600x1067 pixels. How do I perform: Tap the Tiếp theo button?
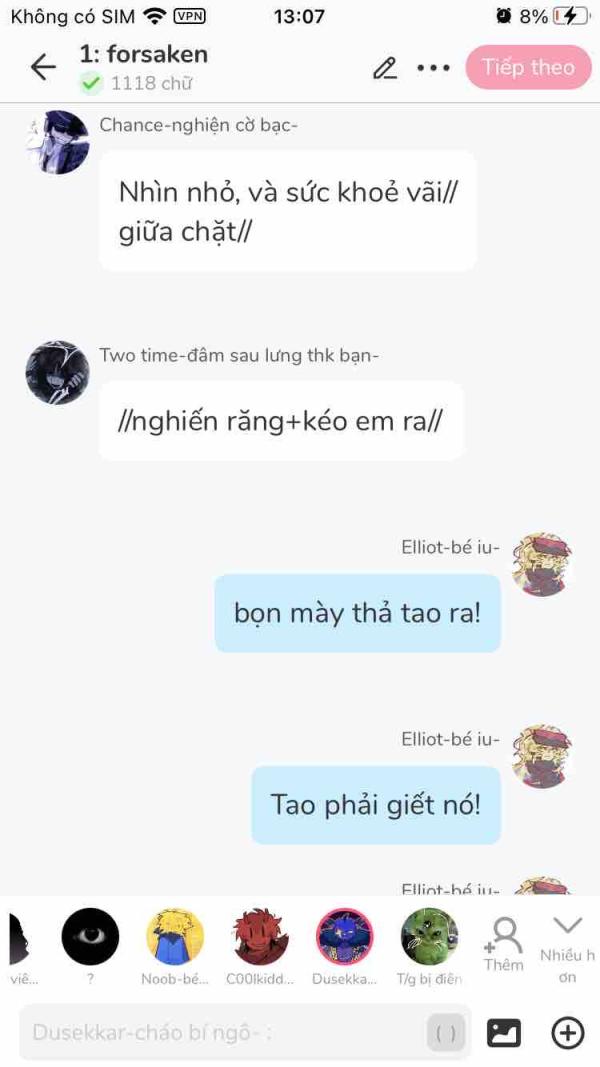point(528,67)
